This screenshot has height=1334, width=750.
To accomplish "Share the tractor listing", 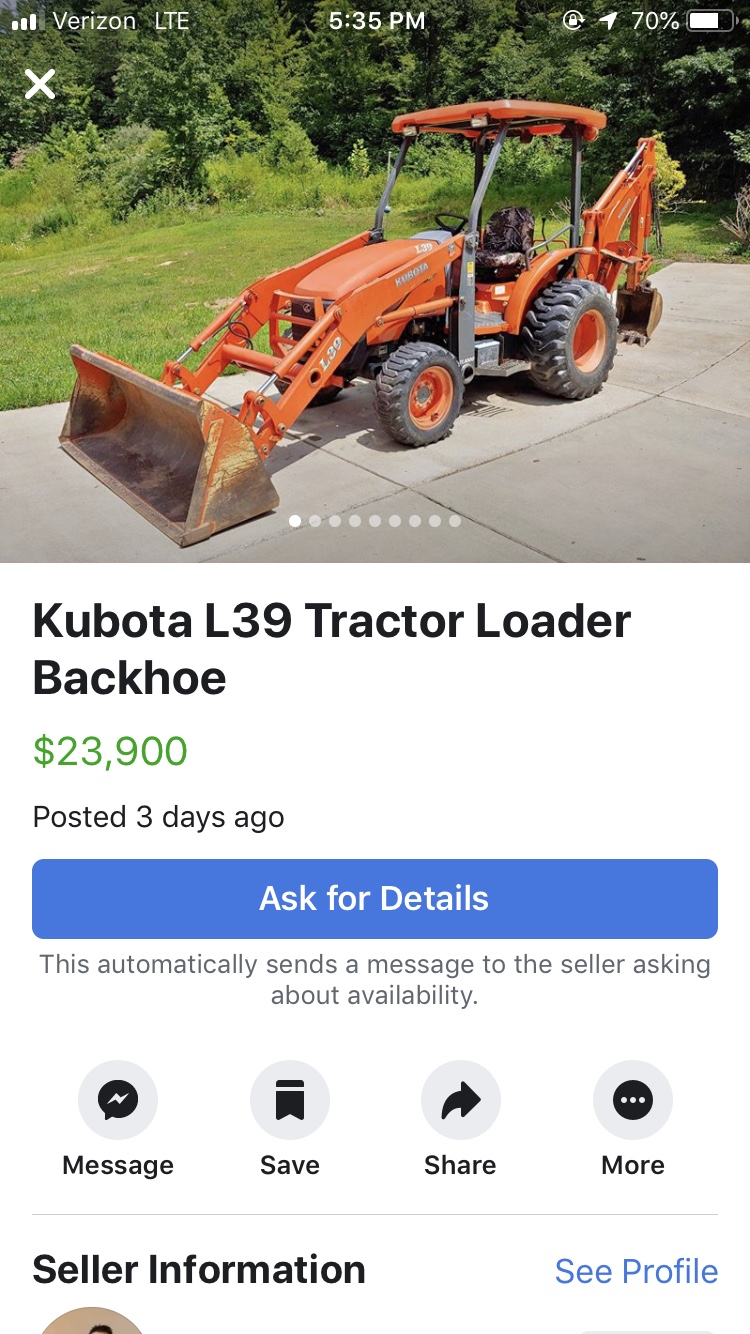I will pos(461,1100).
